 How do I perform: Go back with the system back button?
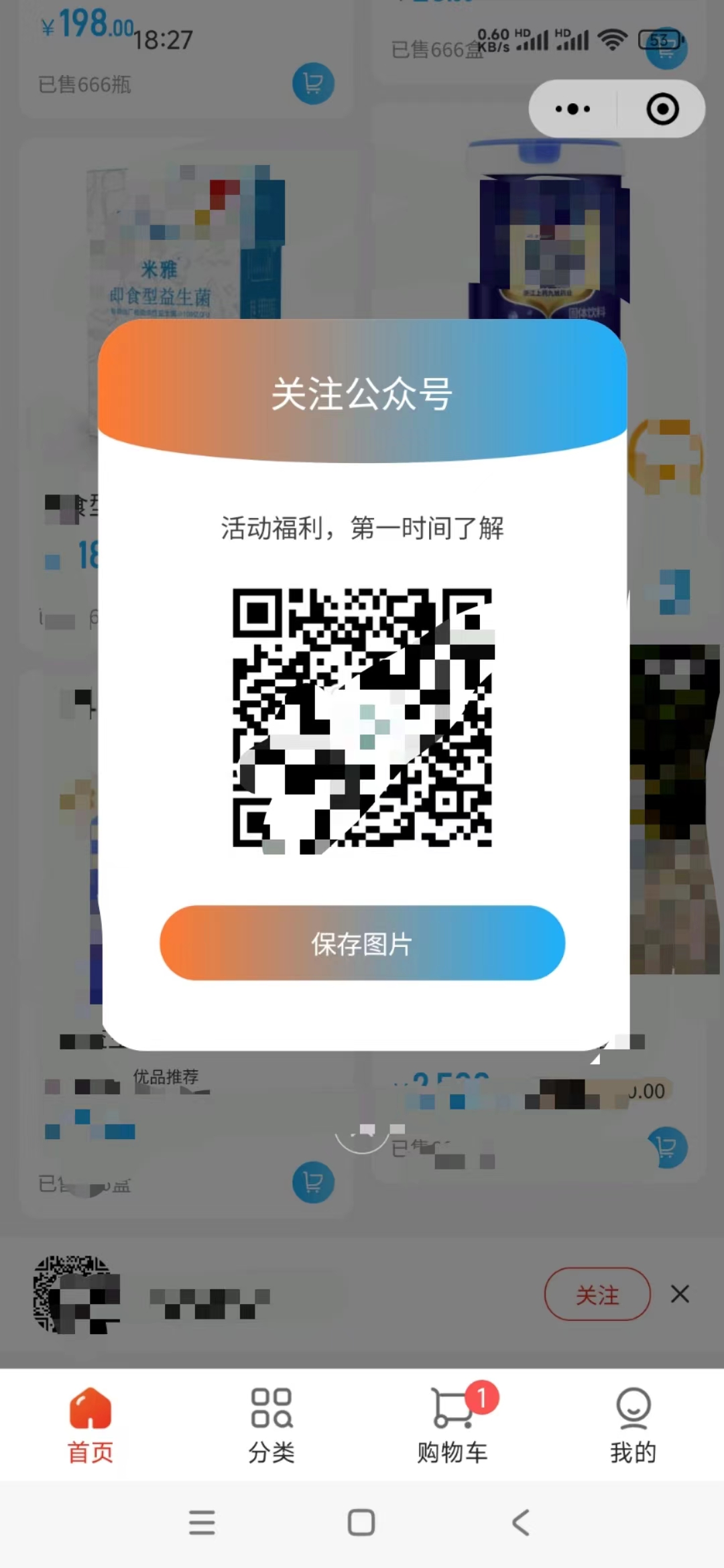click(521, 1522)
